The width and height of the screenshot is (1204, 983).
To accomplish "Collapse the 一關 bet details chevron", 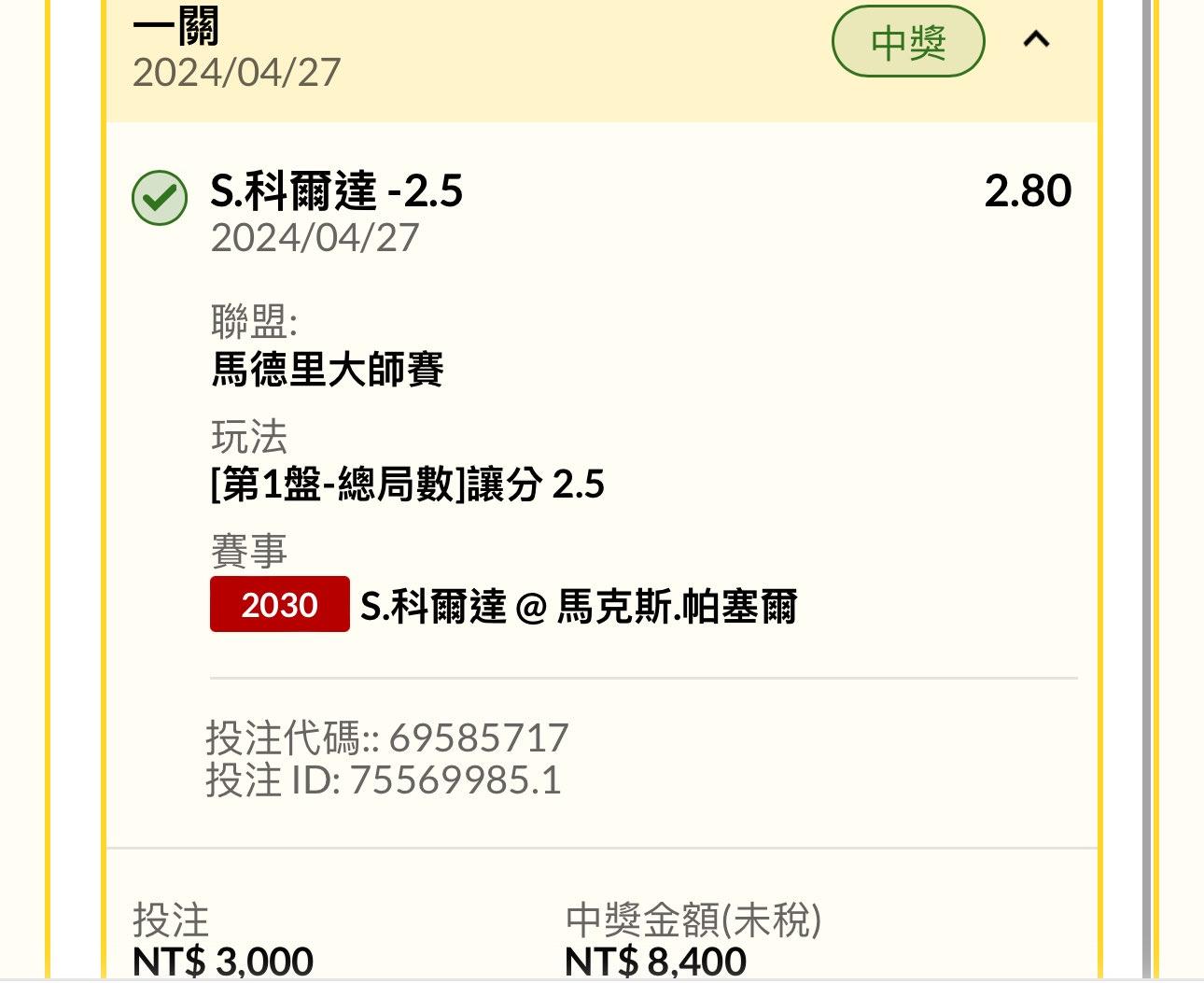I will pyautogui.click(x=1036, y=40).
